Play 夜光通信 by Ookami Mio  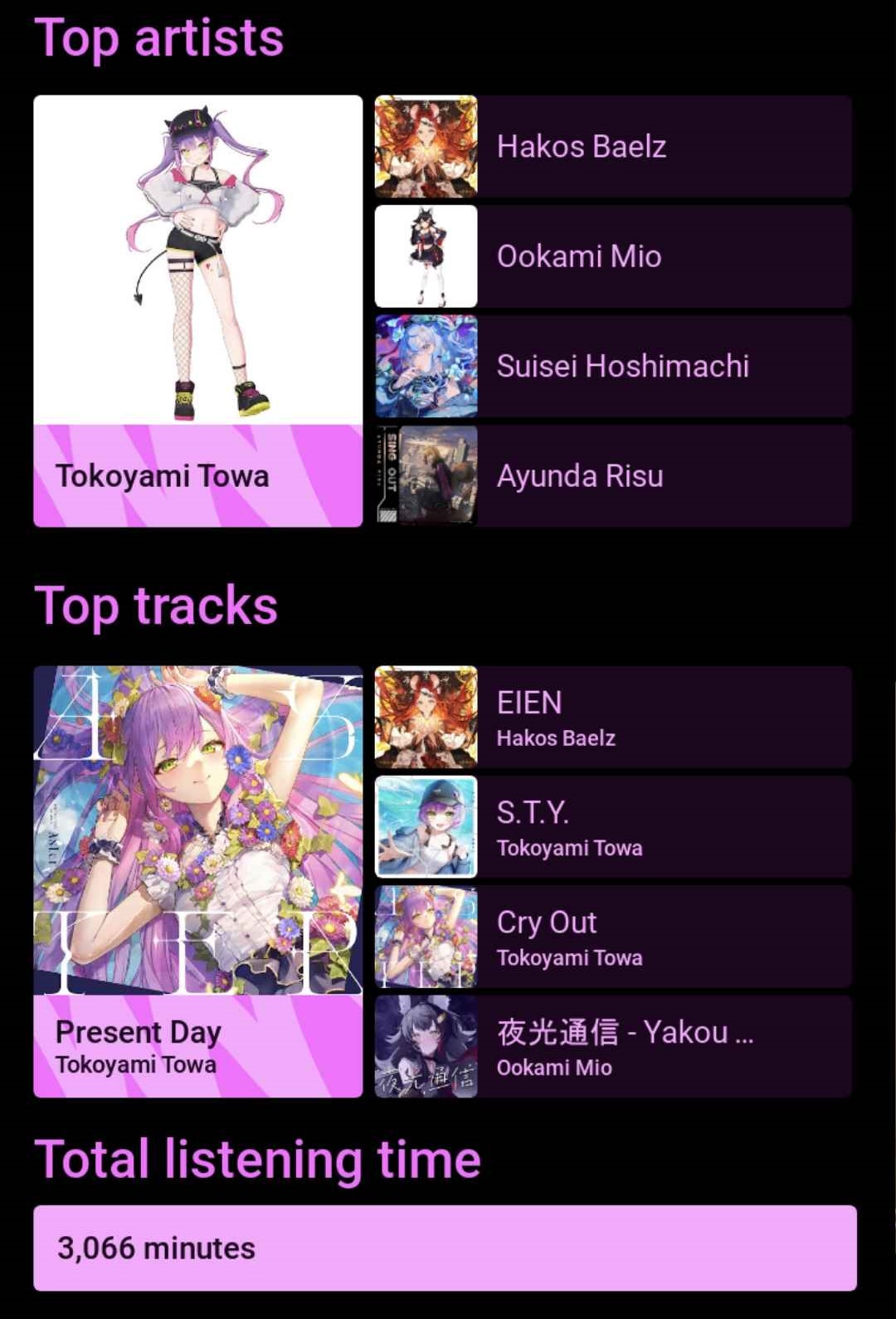click(612, 1047)
